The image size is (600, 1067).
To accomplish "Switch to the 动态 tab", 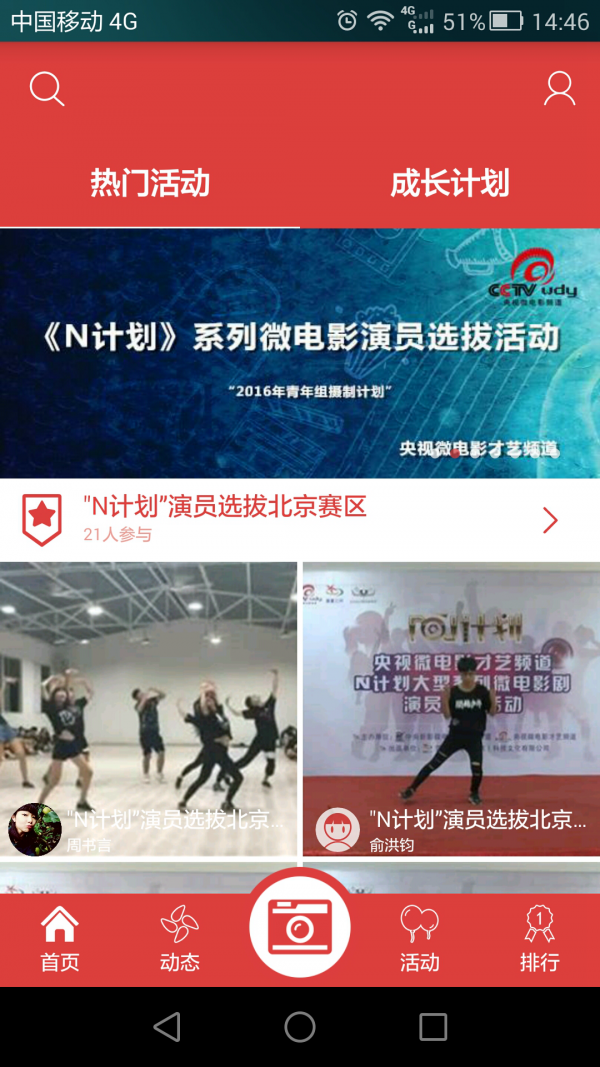I will (x=180, y=940).
